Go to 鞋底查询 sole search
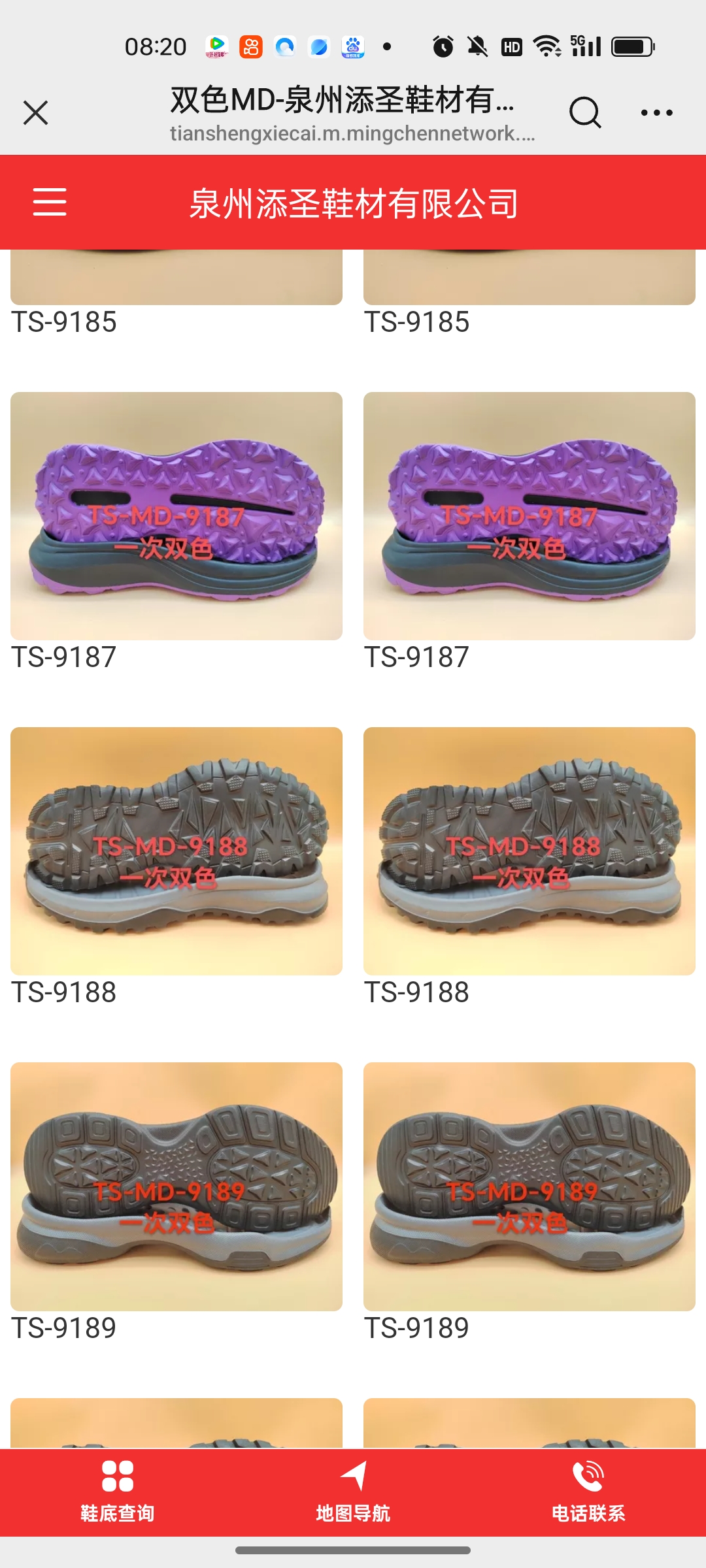The height and width of the screenshot is (1568, 706). [118, 1492]
